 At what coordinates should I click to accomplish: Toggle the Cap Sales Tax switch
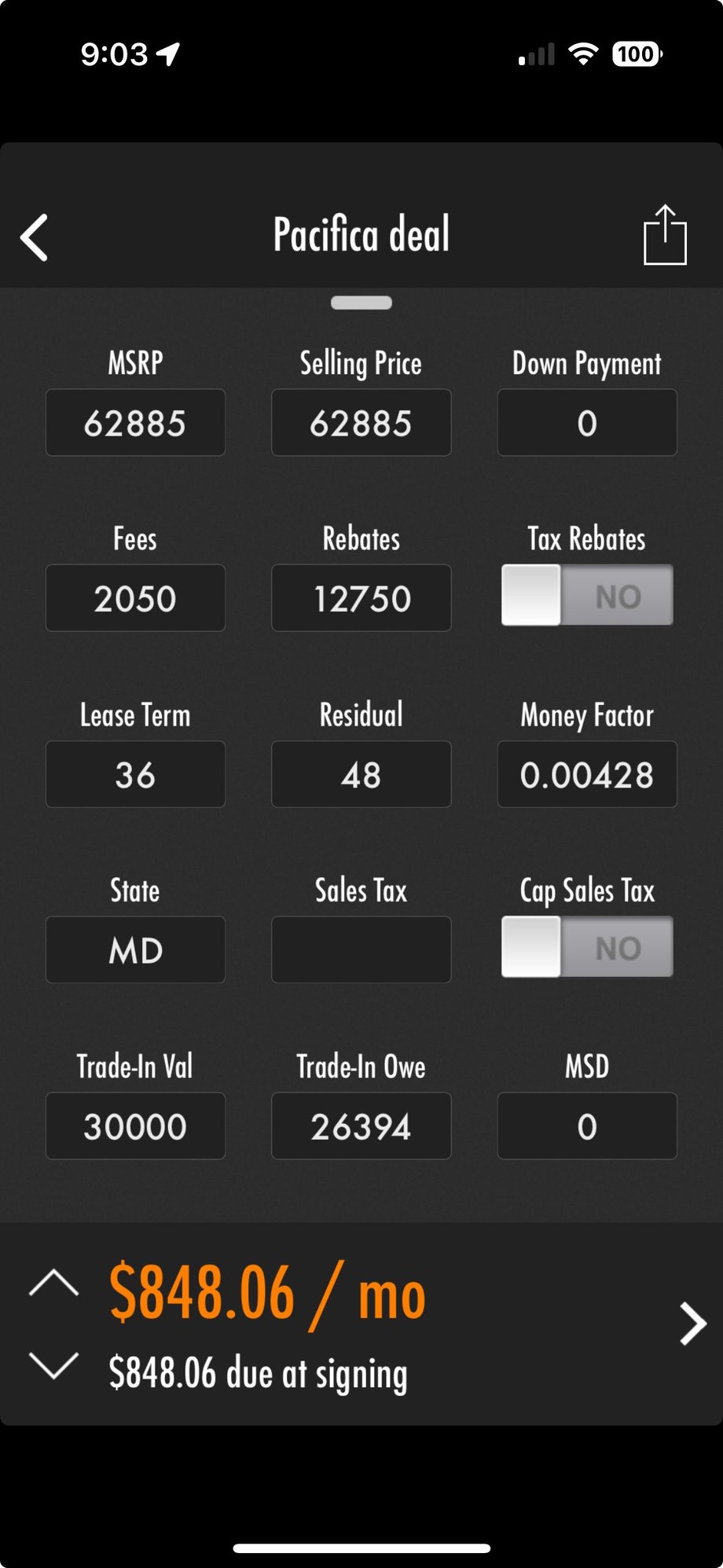click(x=586, y=947)
